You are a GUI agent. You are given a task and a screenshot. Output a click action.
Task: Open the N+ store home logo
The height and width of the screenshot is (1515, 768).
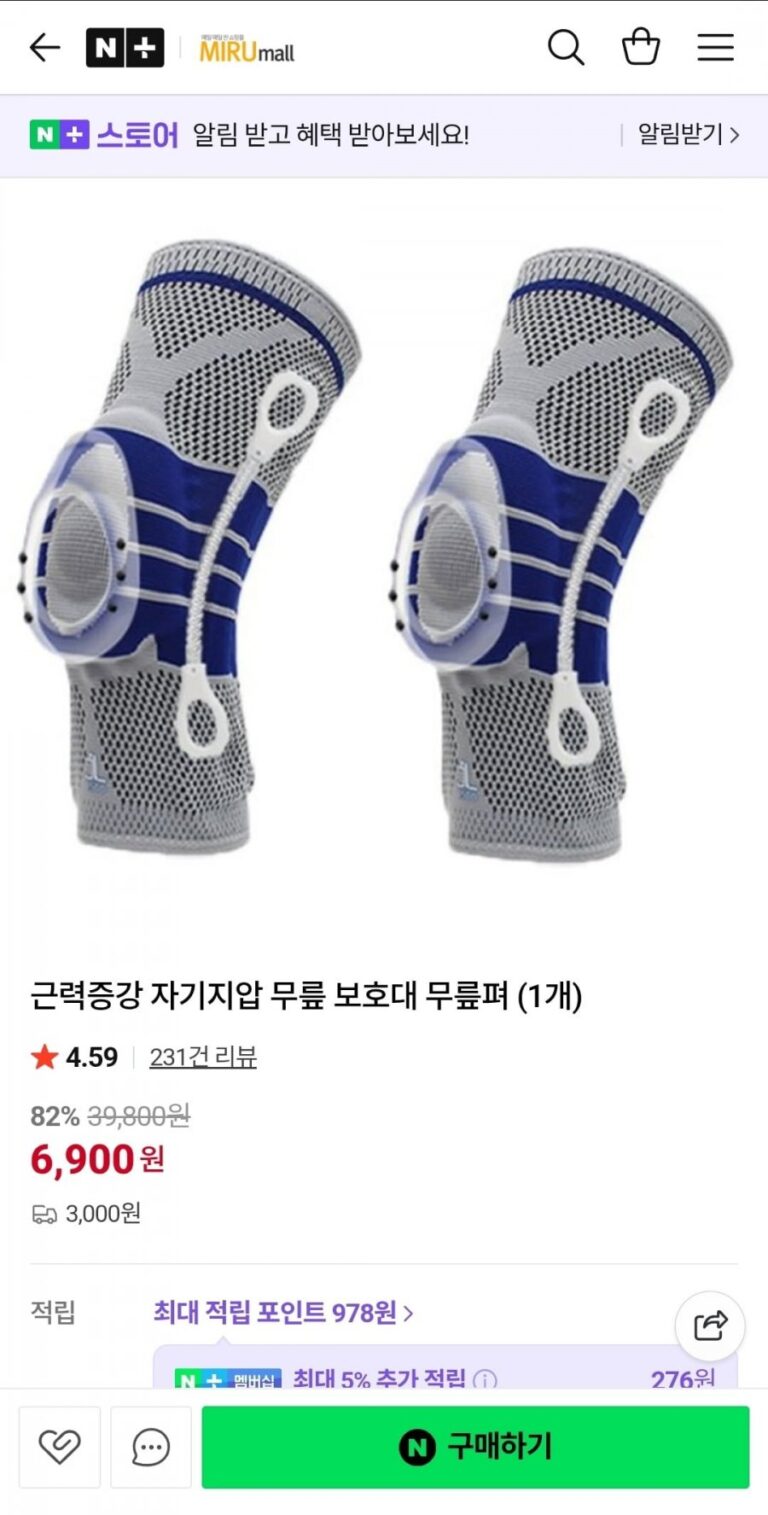(125, 47)
